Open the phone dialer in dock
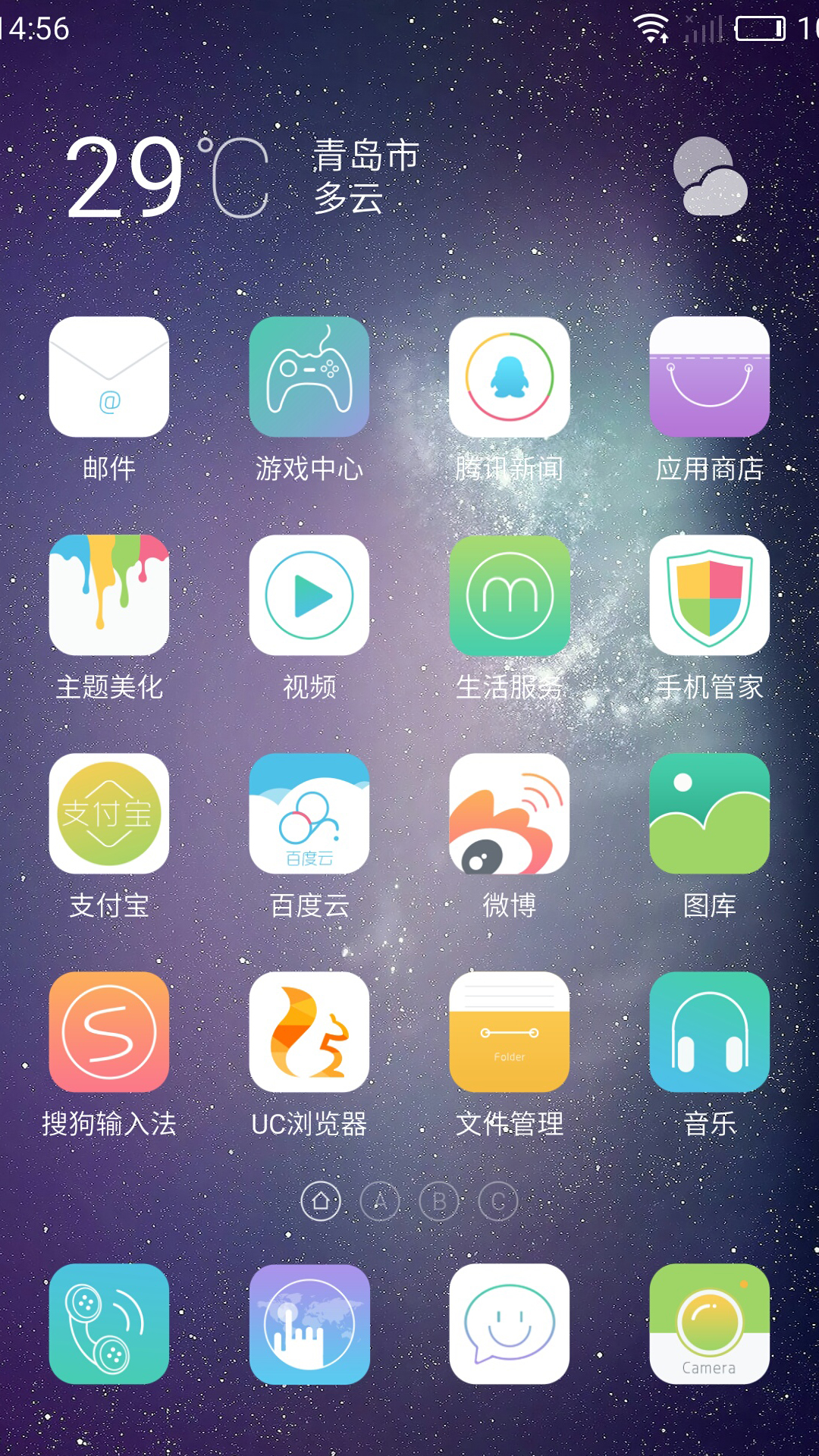 coord(109,1324)
